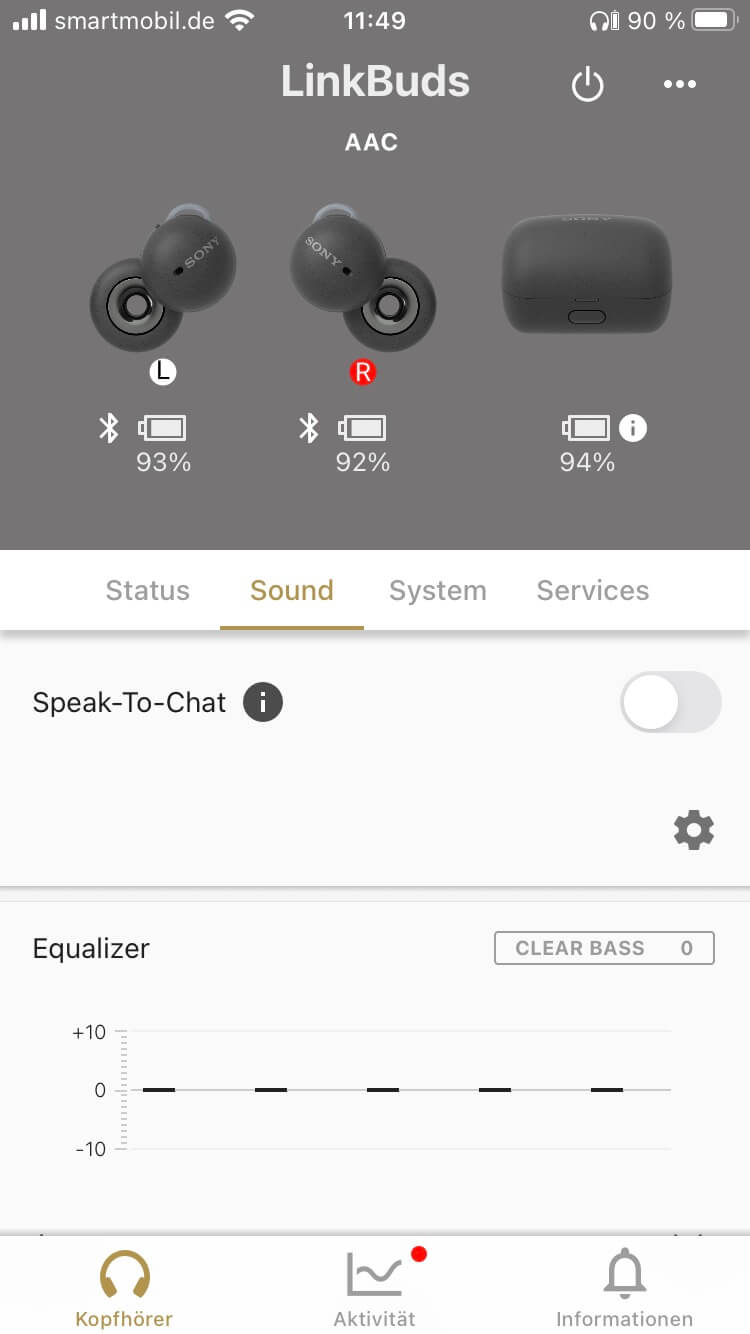Image resolution: width=750 pixels, height=1334 pixels.
Task: Open the Kopfhörer bottom tab
Action: [x=124, y=1288]
